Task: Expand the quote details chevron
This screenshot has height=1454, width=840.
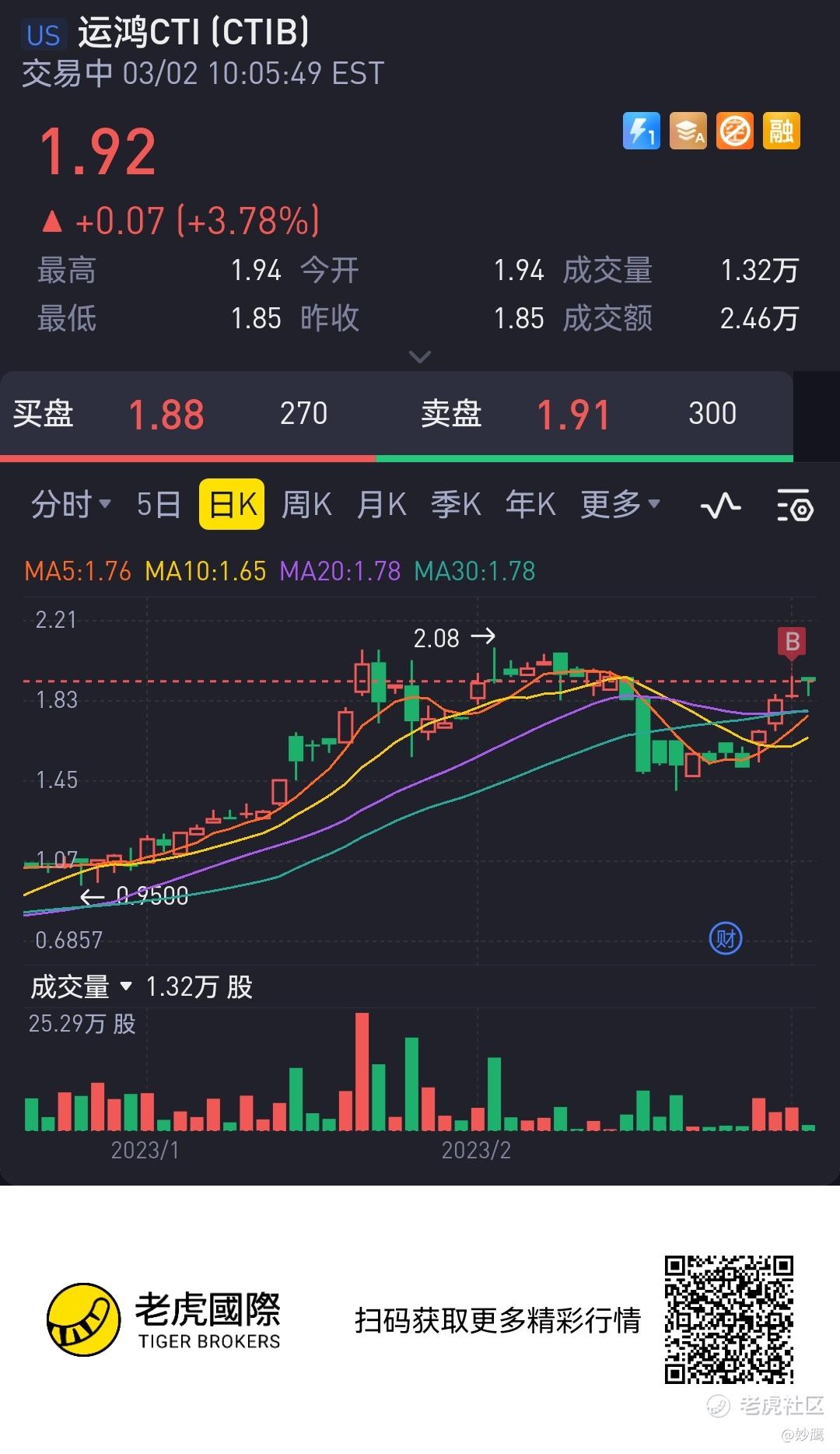Action: coord(420,357)
